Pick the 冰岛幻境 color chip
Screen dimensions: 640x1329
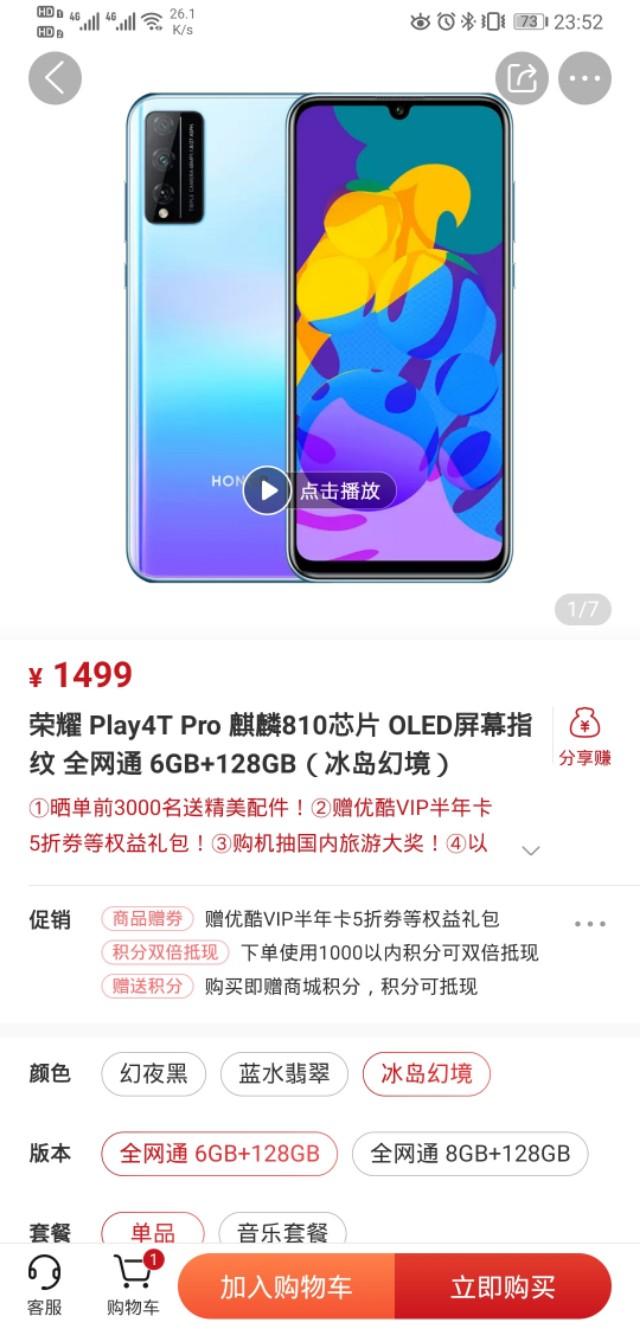(426, 1074)
